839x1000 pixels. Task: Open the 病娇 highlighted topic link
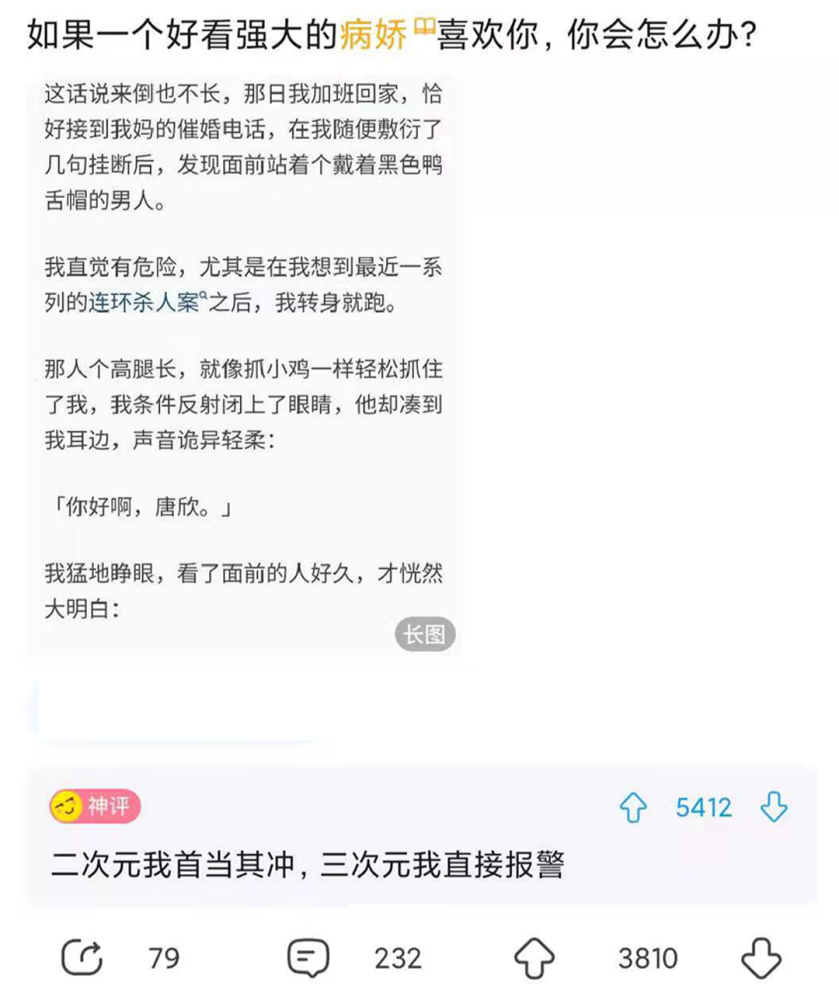[374, 34]
